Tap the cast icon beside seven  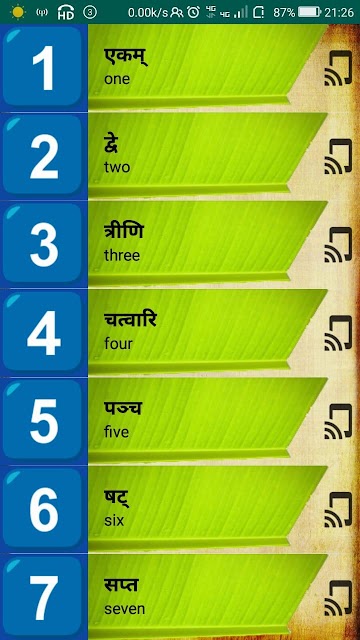338,598
